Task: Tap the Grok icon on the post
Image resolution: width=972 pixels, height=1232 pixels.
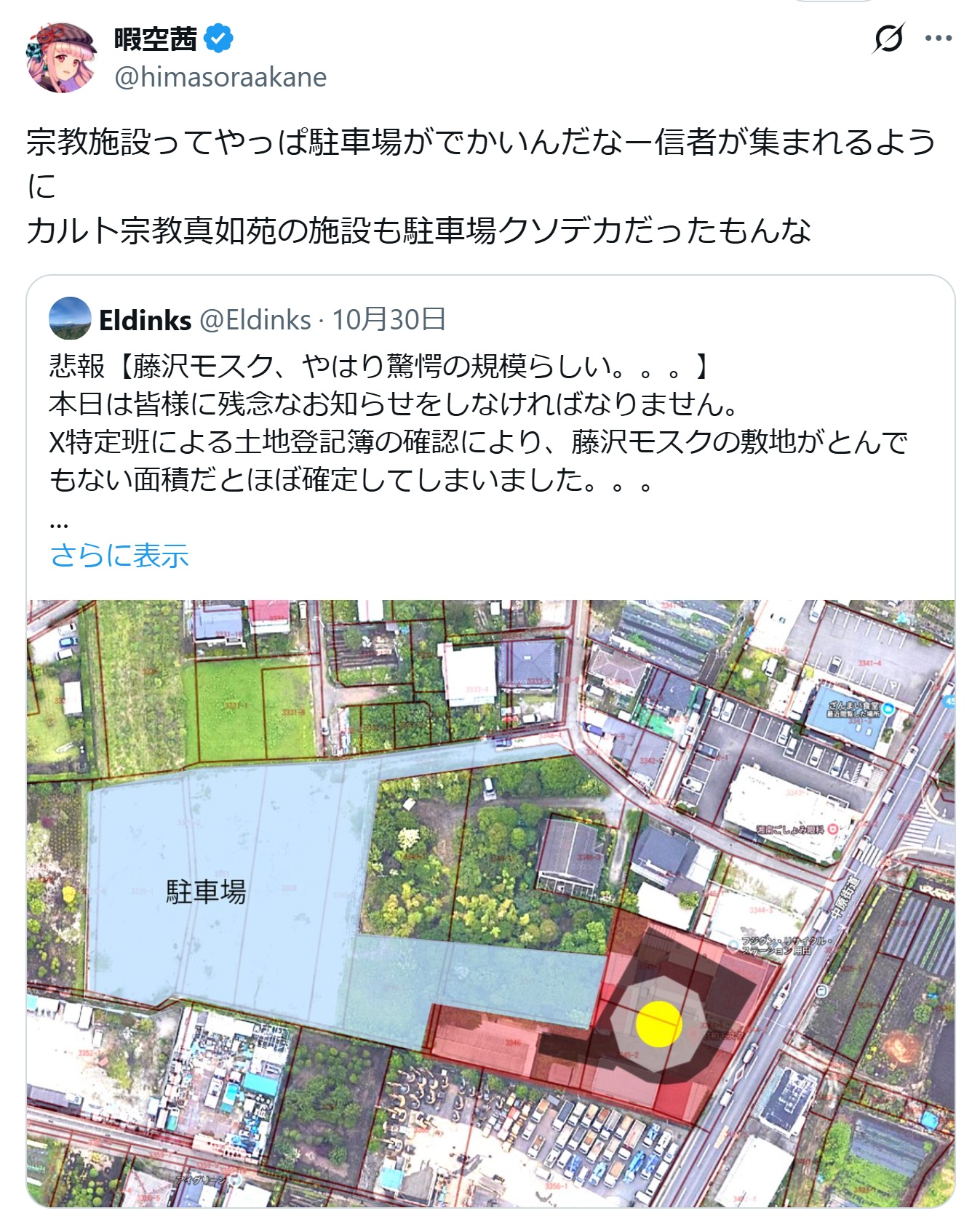Action: pyautogui.click(x=888, y=39)
